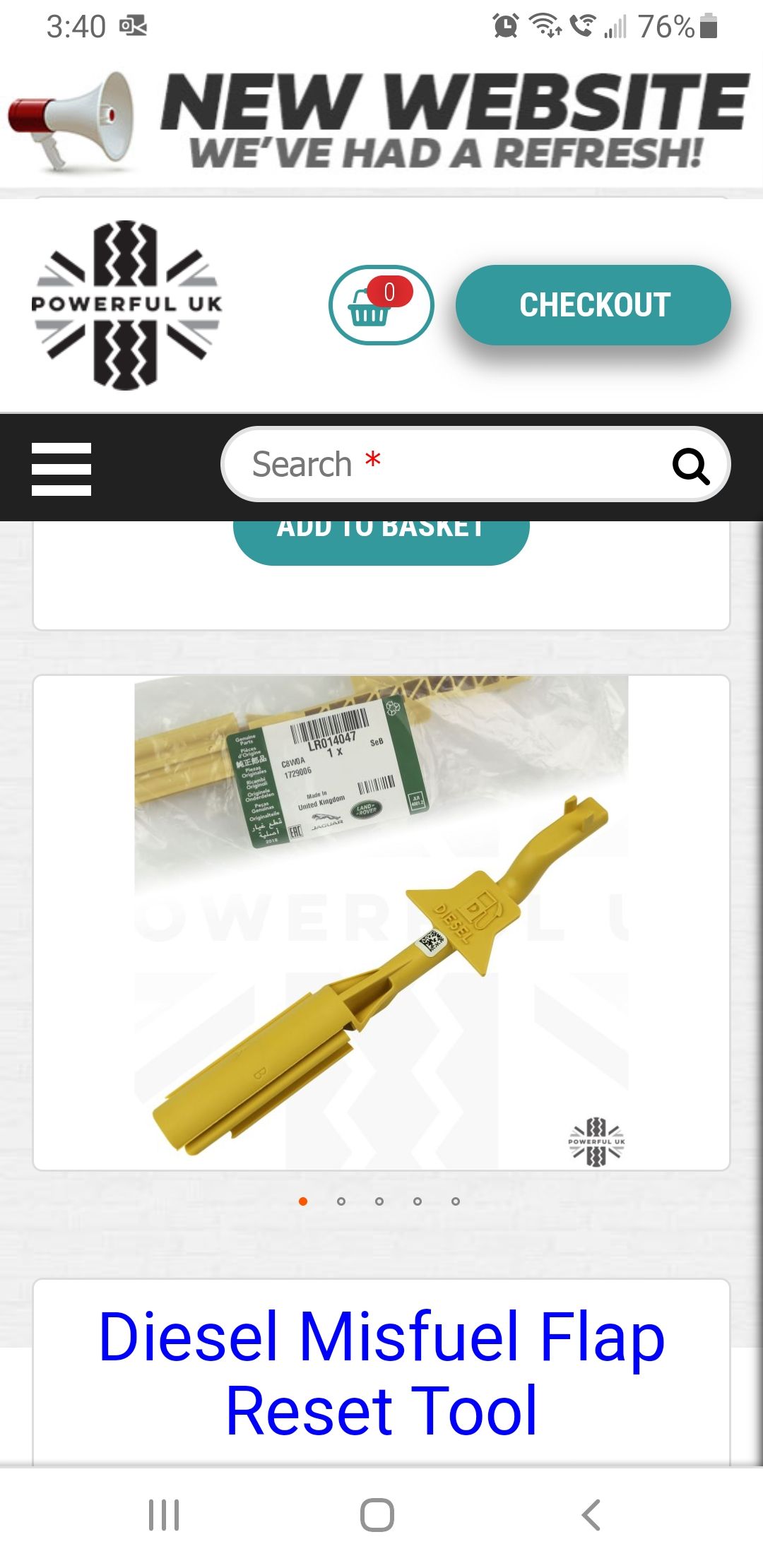The image size is (763, 1568).
Task: Open the Diesel Misfuel Flap Reset Tool link
Action: 381,1373
